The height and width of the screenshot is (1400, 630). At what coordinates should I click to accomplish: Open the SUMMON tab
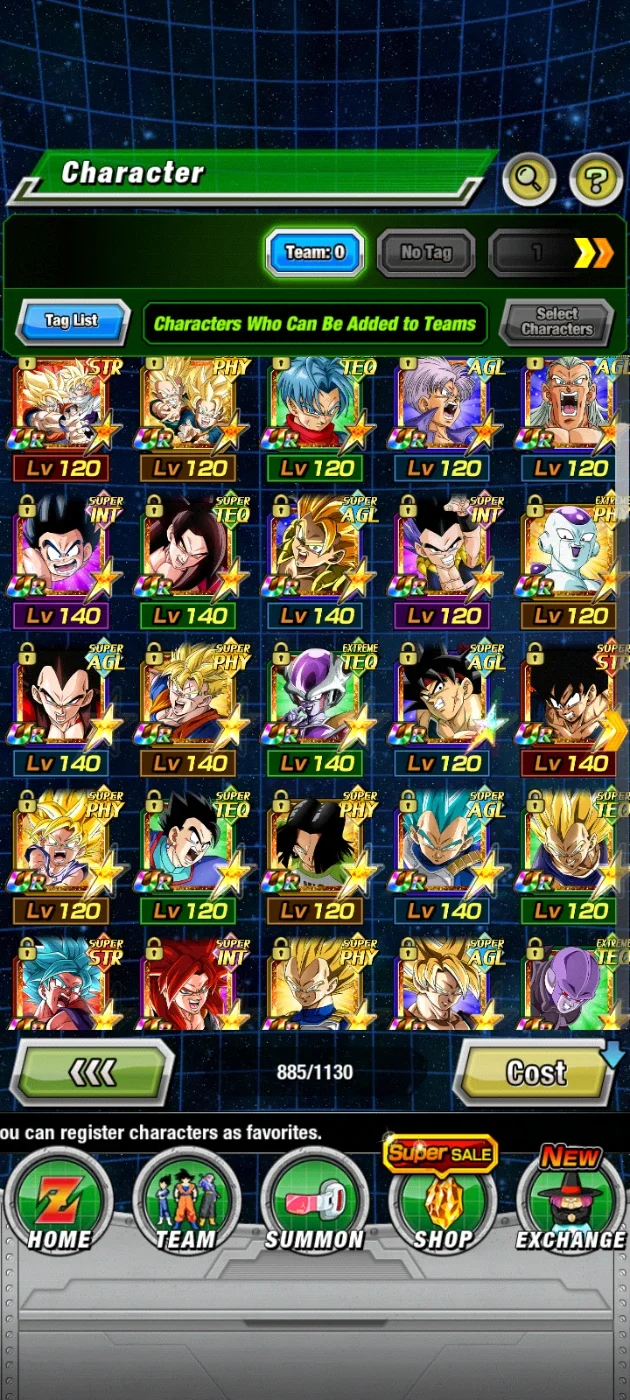coord(314,1200)
